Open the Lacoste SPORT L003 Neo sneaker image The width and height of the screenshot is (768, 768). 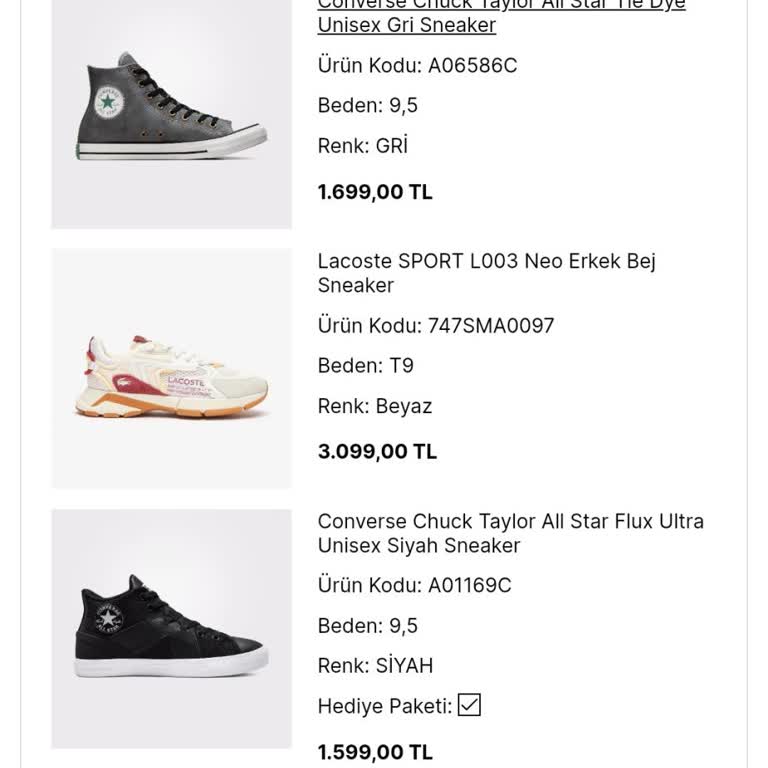click(x=171, y=368)
